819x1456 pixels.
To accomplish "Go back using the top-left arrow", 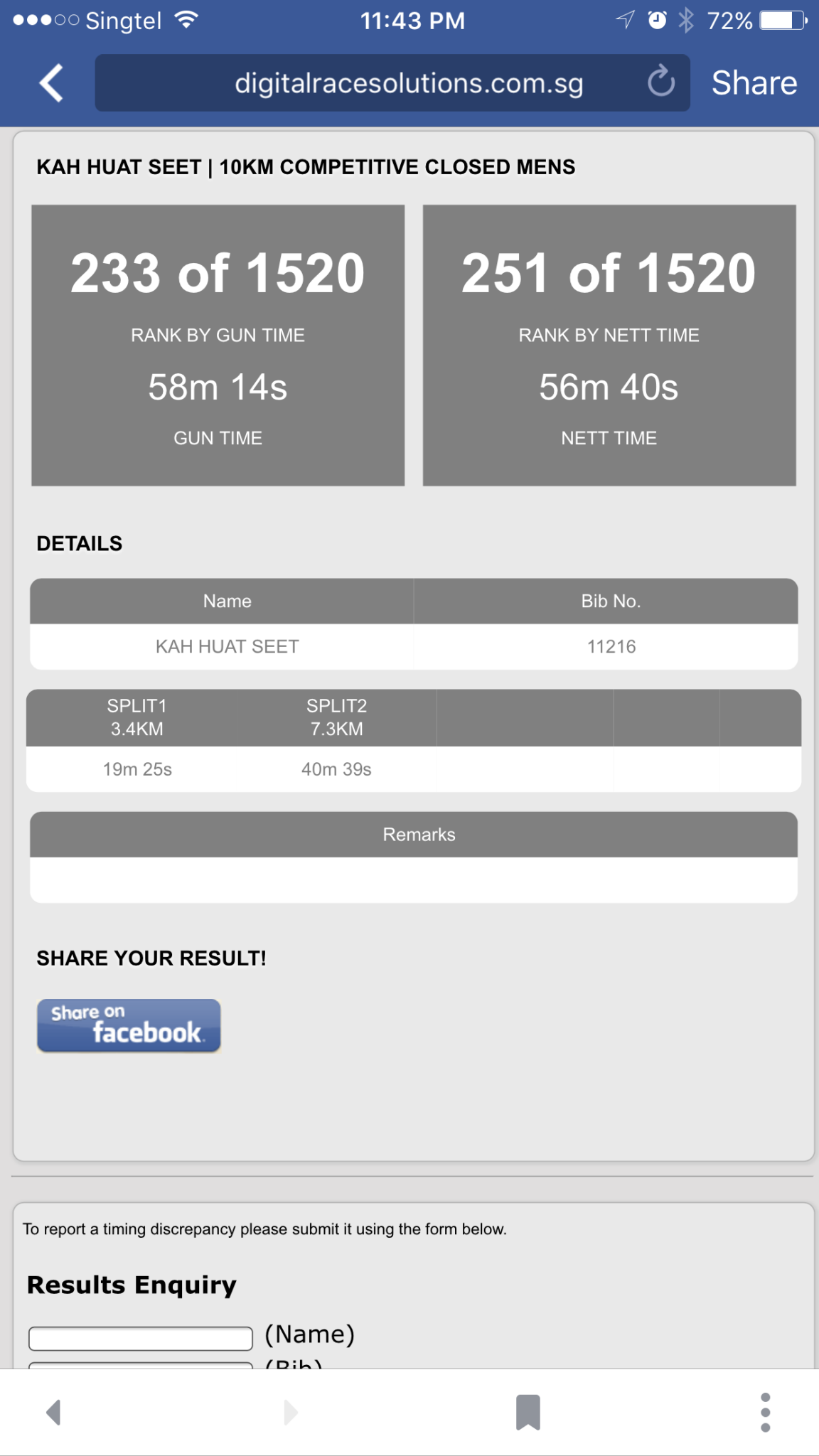I will pyautogui.click(x=51, y=83).
